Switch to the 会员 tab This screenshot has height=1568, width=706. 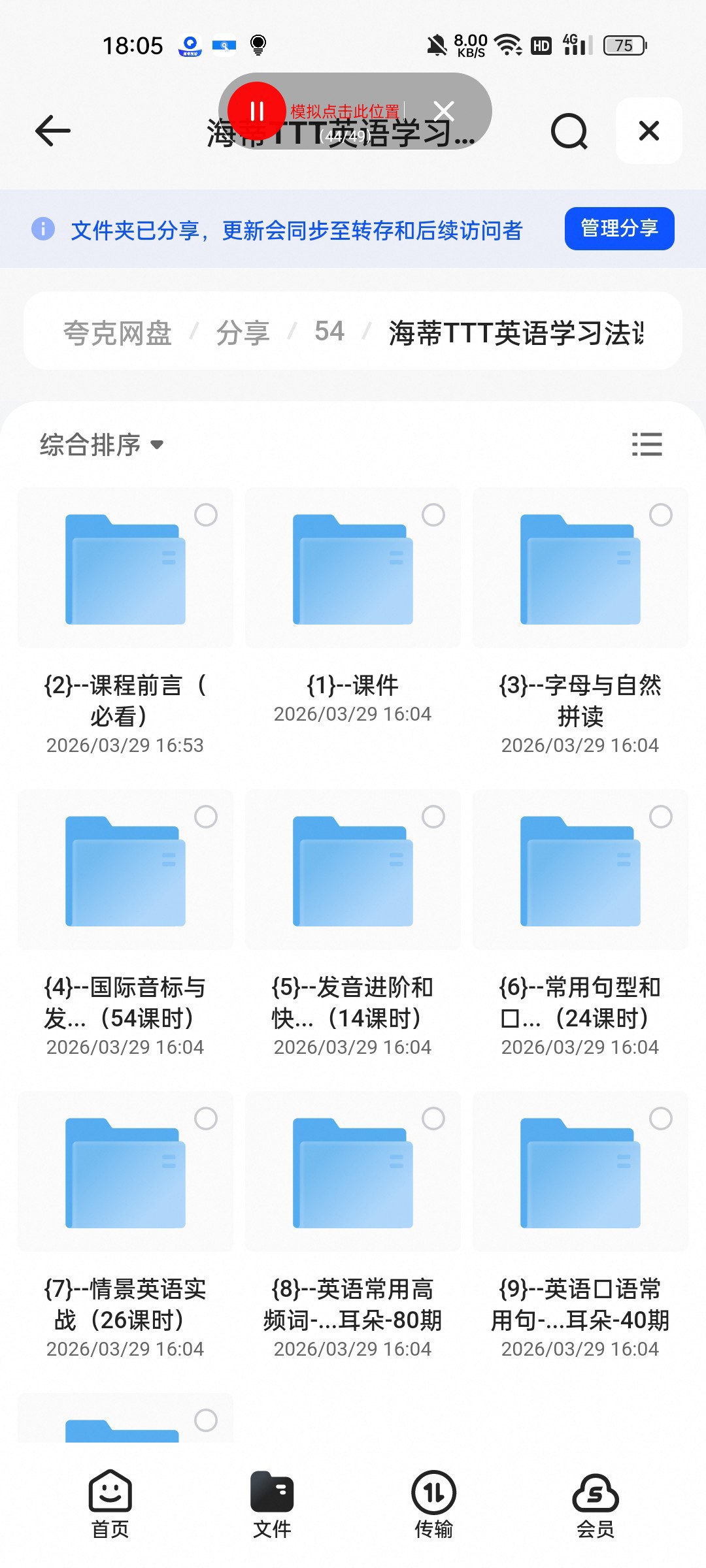click(x=595, y=1504)
